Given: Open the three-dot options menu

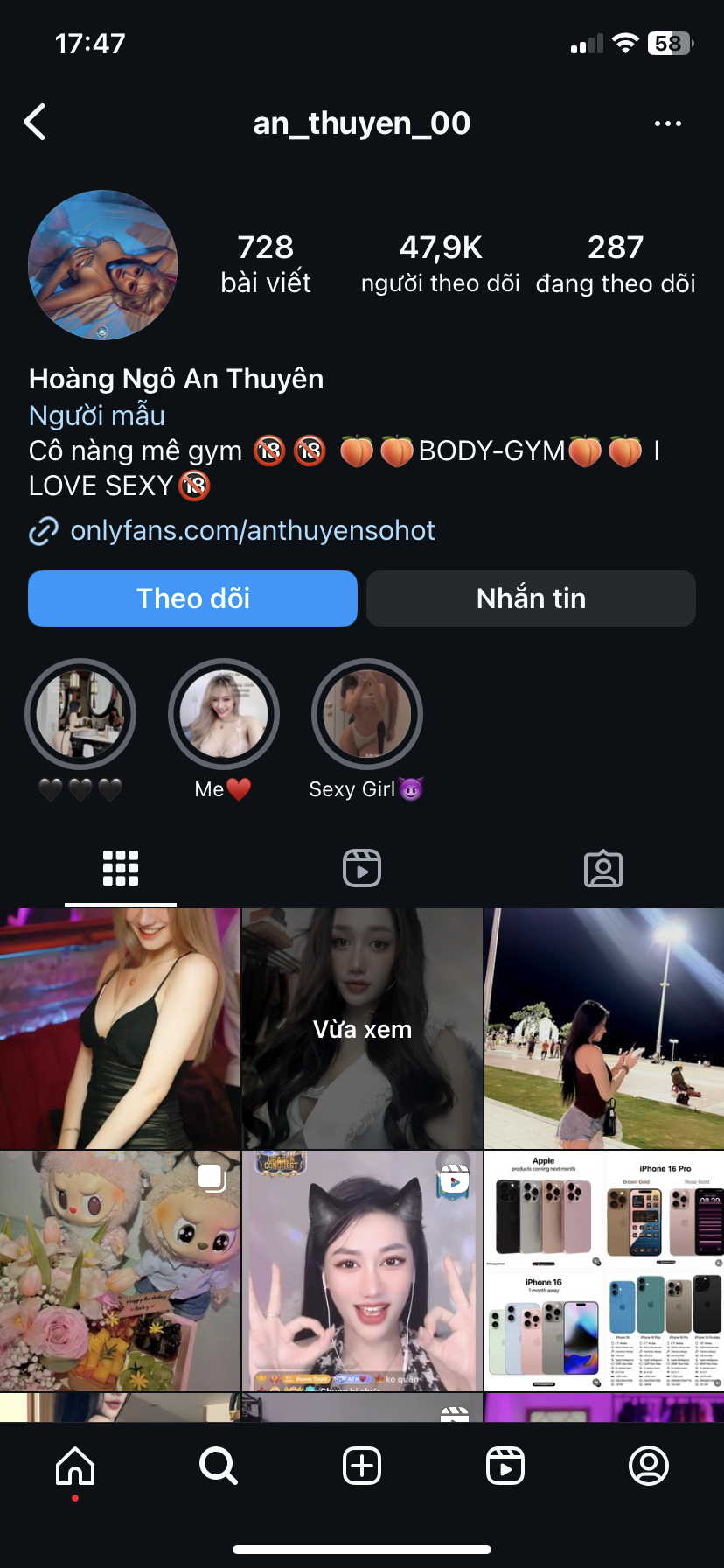Looking at the screenshot, I should pos(667,123).
